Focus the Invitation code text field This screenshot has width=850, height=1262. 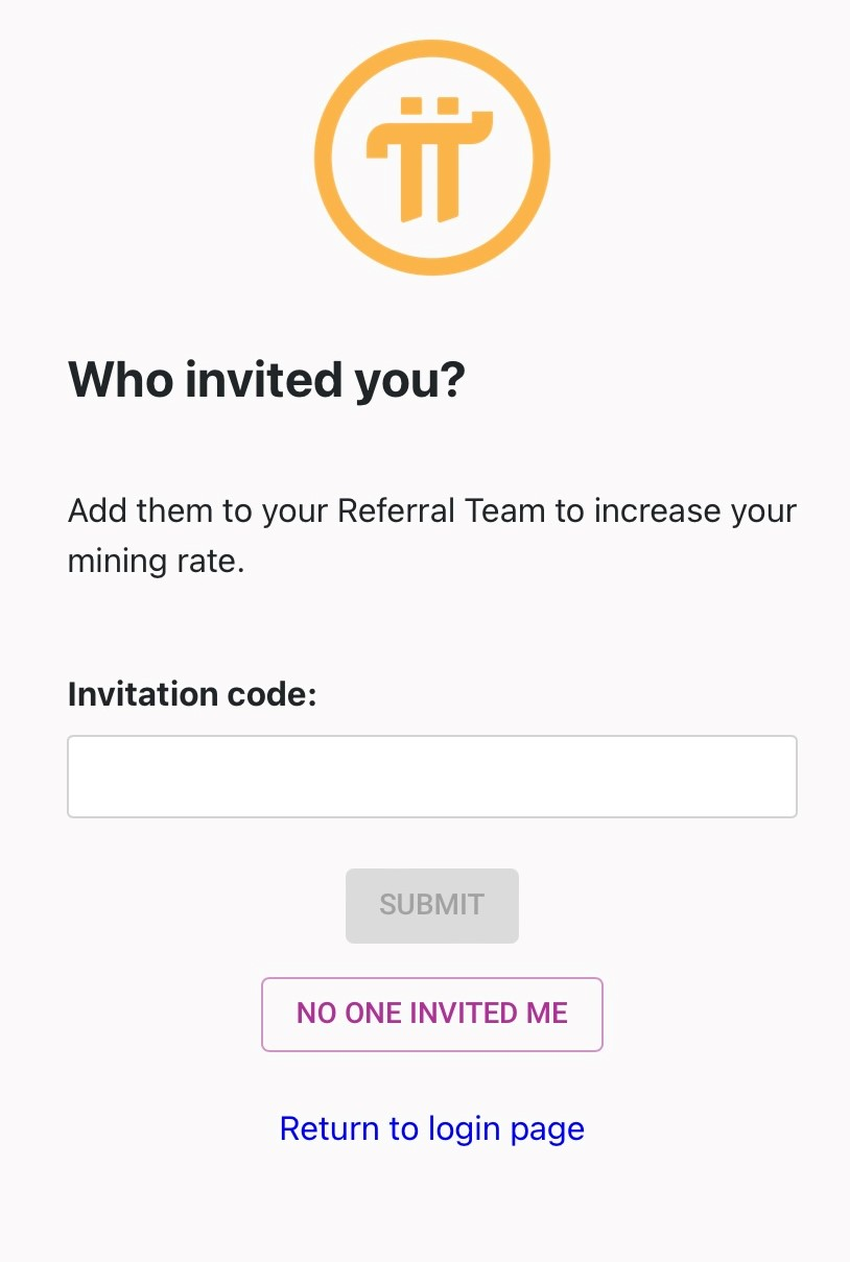point(432,777)
